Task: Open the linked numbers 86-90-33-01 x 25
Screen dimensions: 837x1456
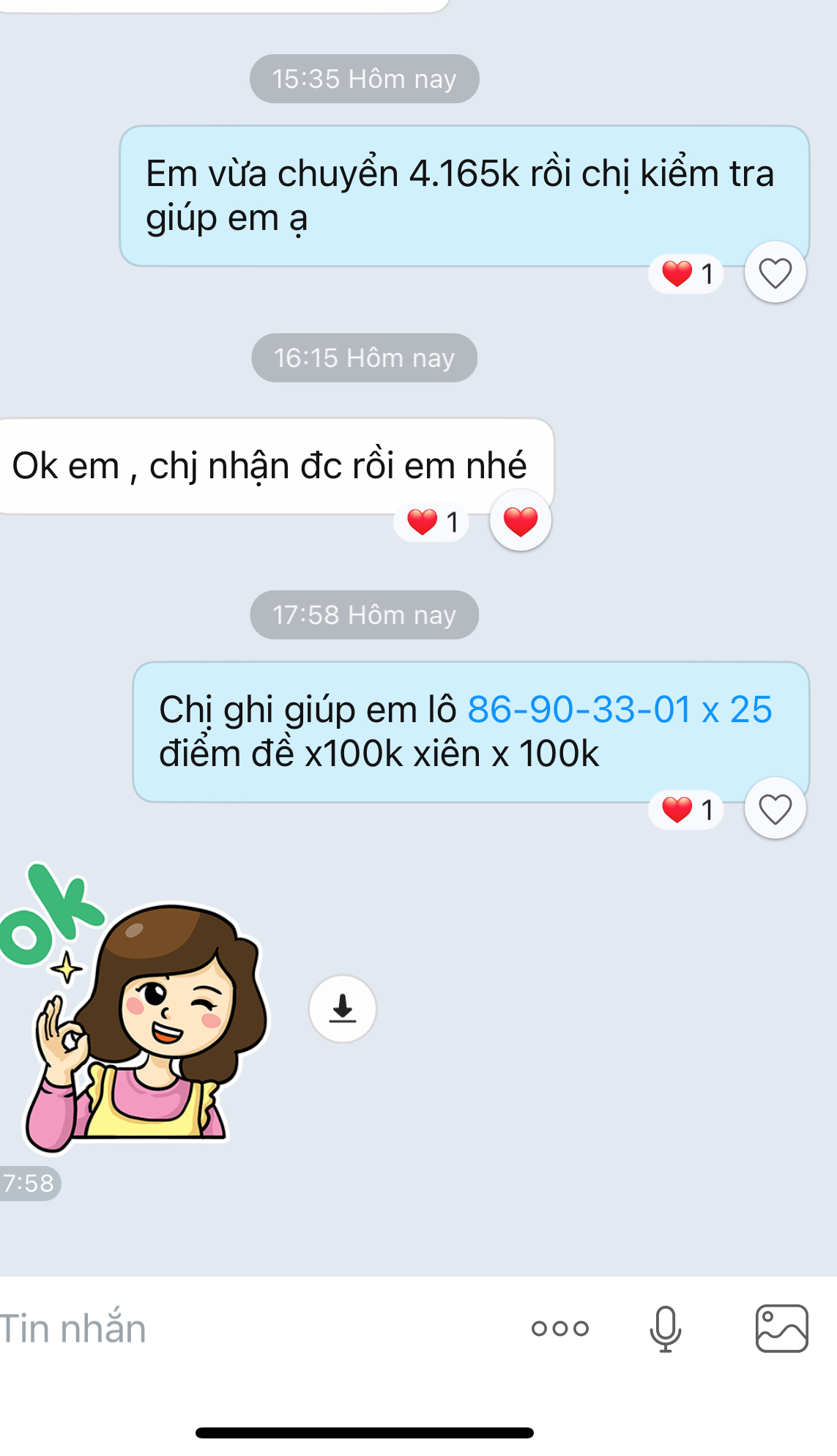Action: click(x=619, y=709)
